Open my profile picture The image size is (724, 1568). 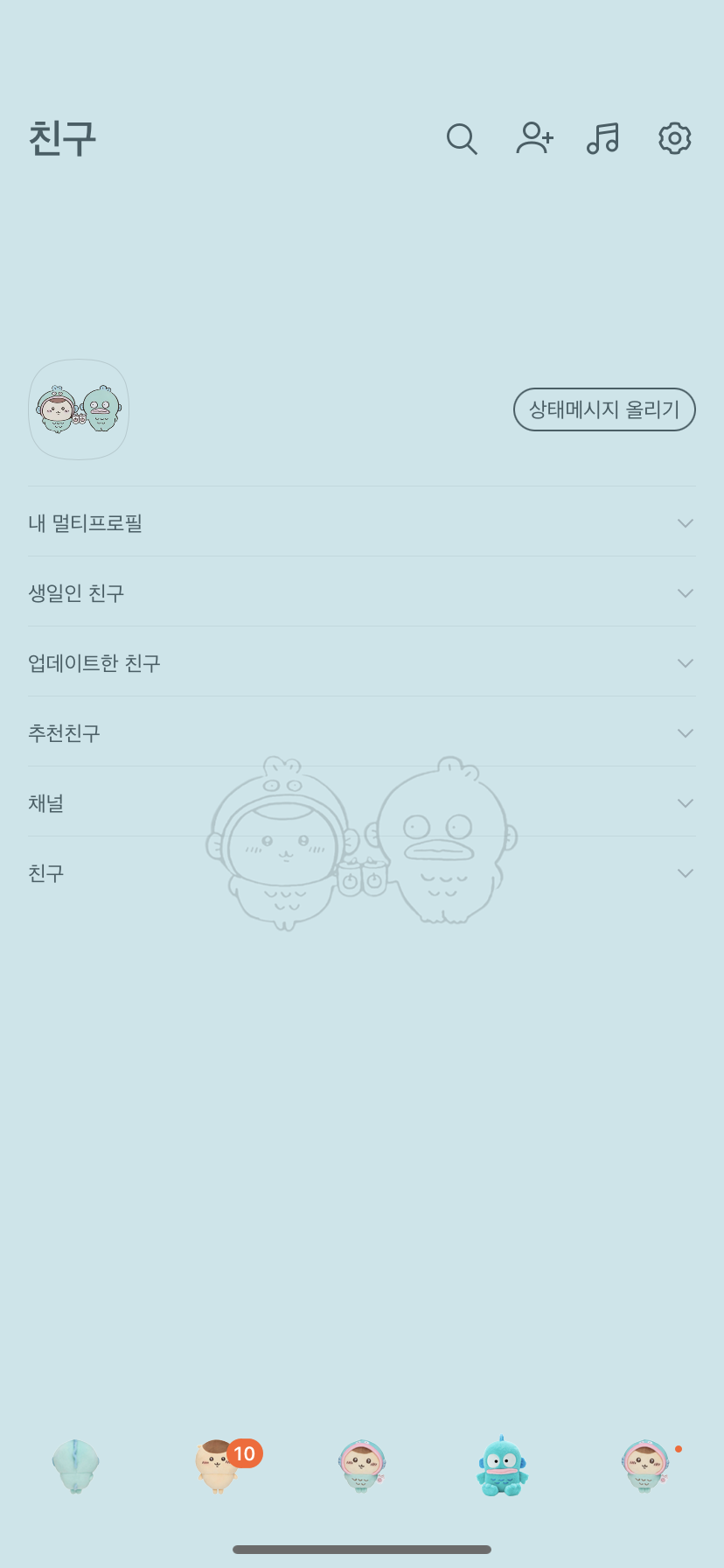pos(79,409)
